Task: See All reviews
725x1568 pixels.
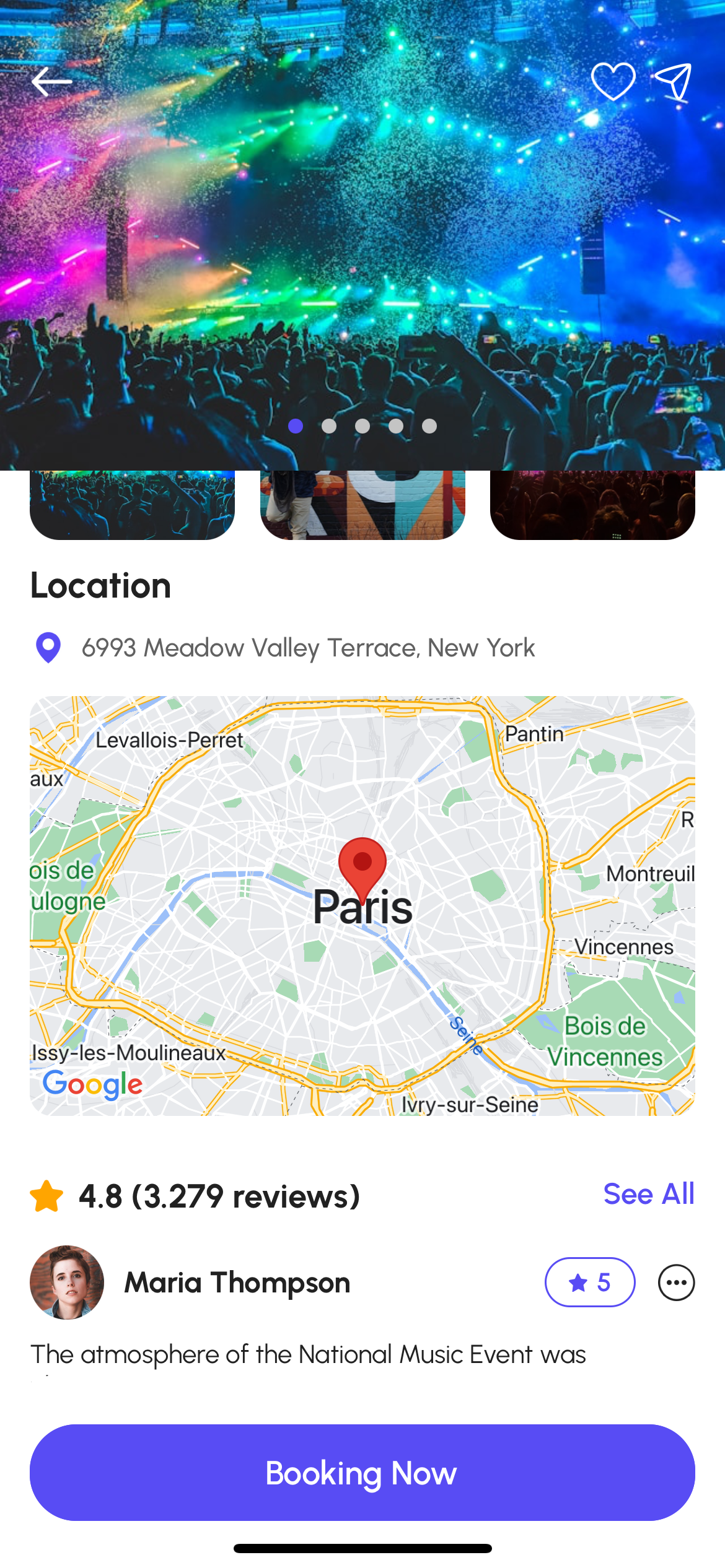Action: [648, 1194]
